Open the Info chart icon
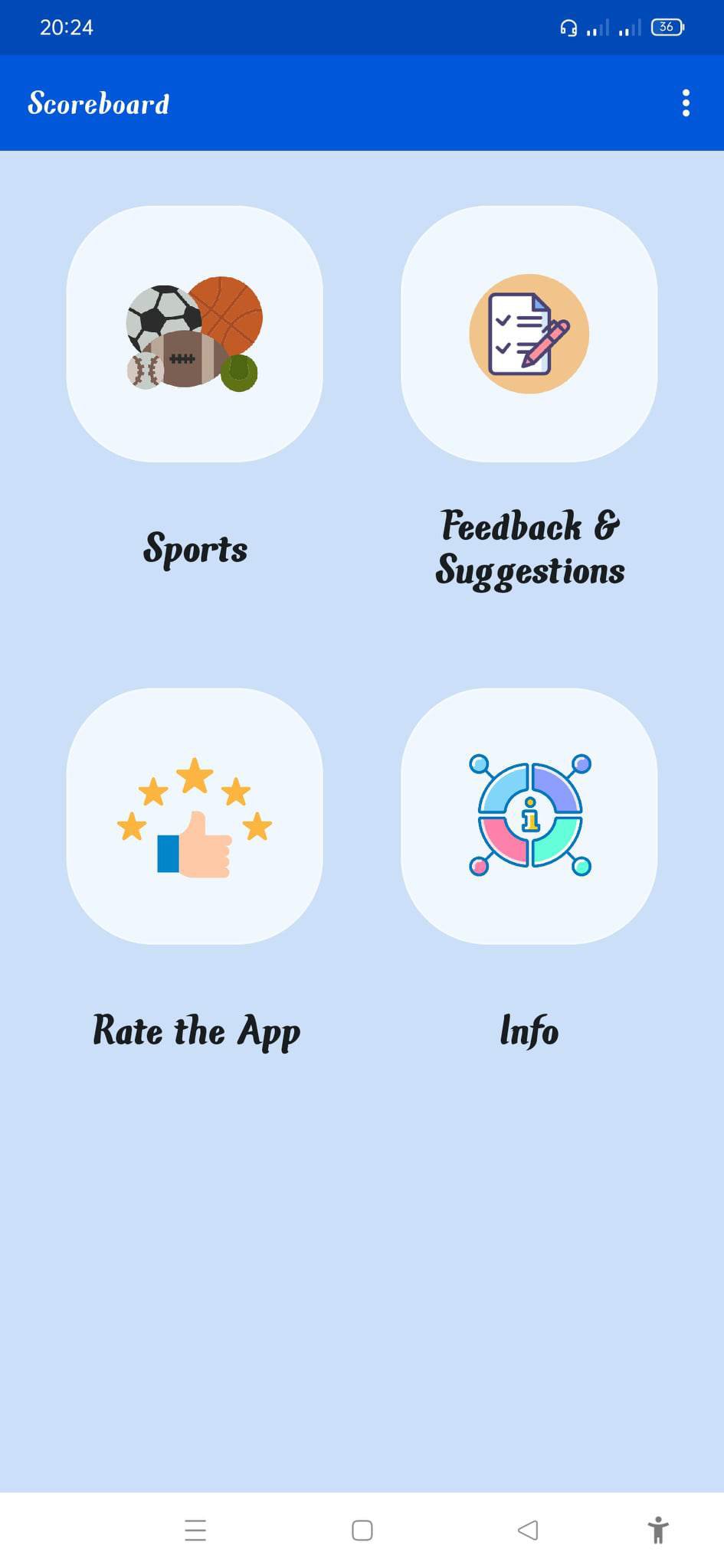Image resolution: width=724 pixels, height=1568 pixels. coord(528,815)
